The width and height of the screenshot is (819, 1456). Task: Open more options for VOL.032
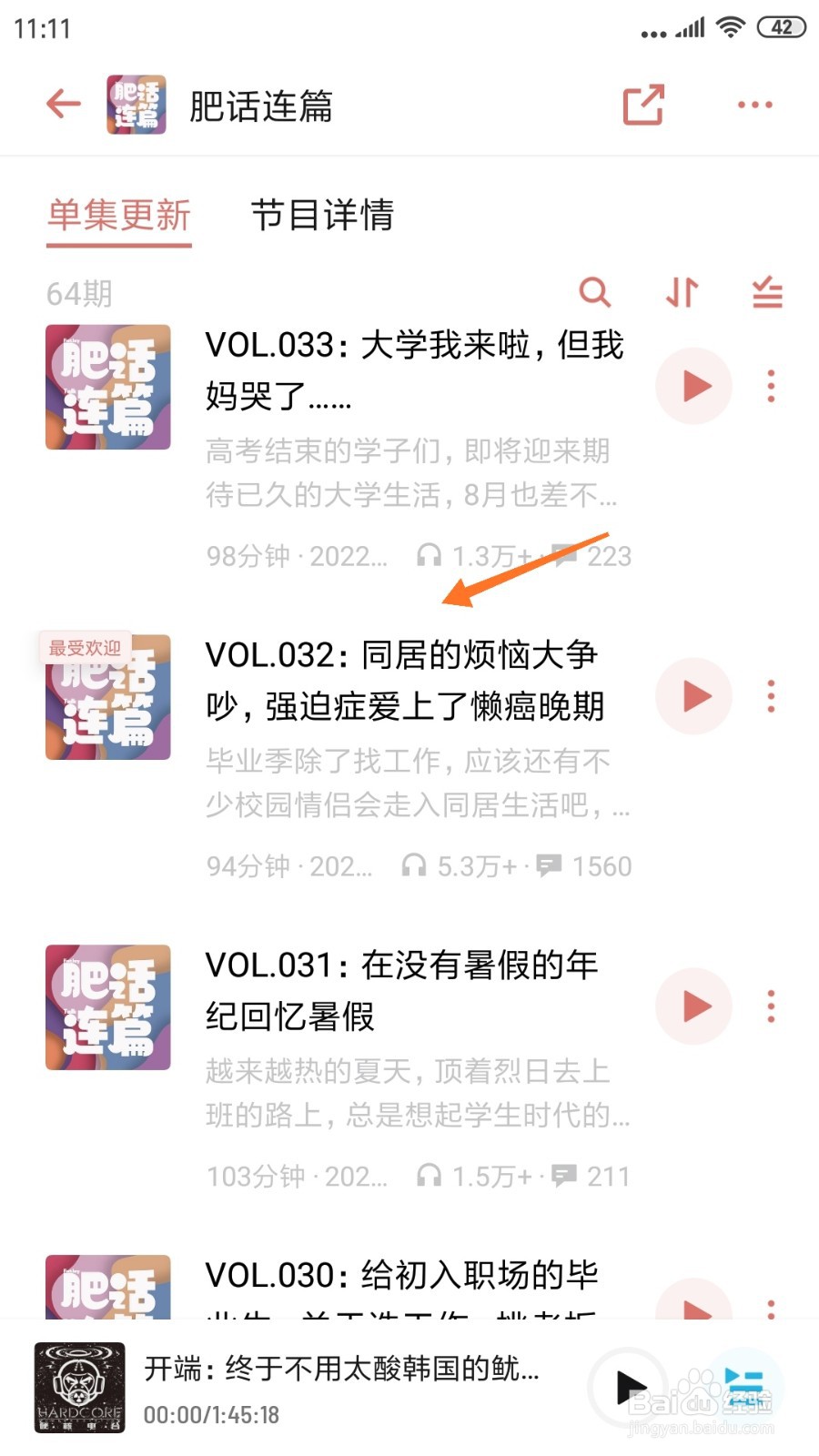pos(771,696)
